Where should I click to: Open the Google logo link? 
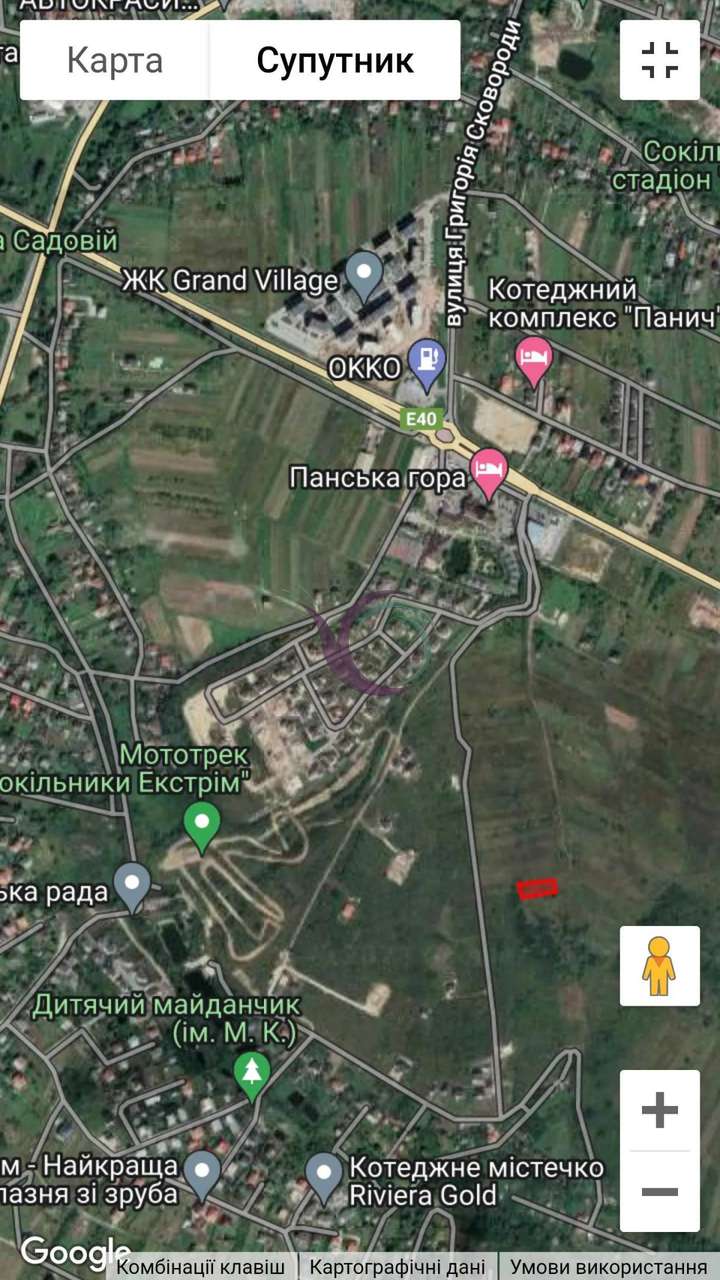tap(76, 1251)
